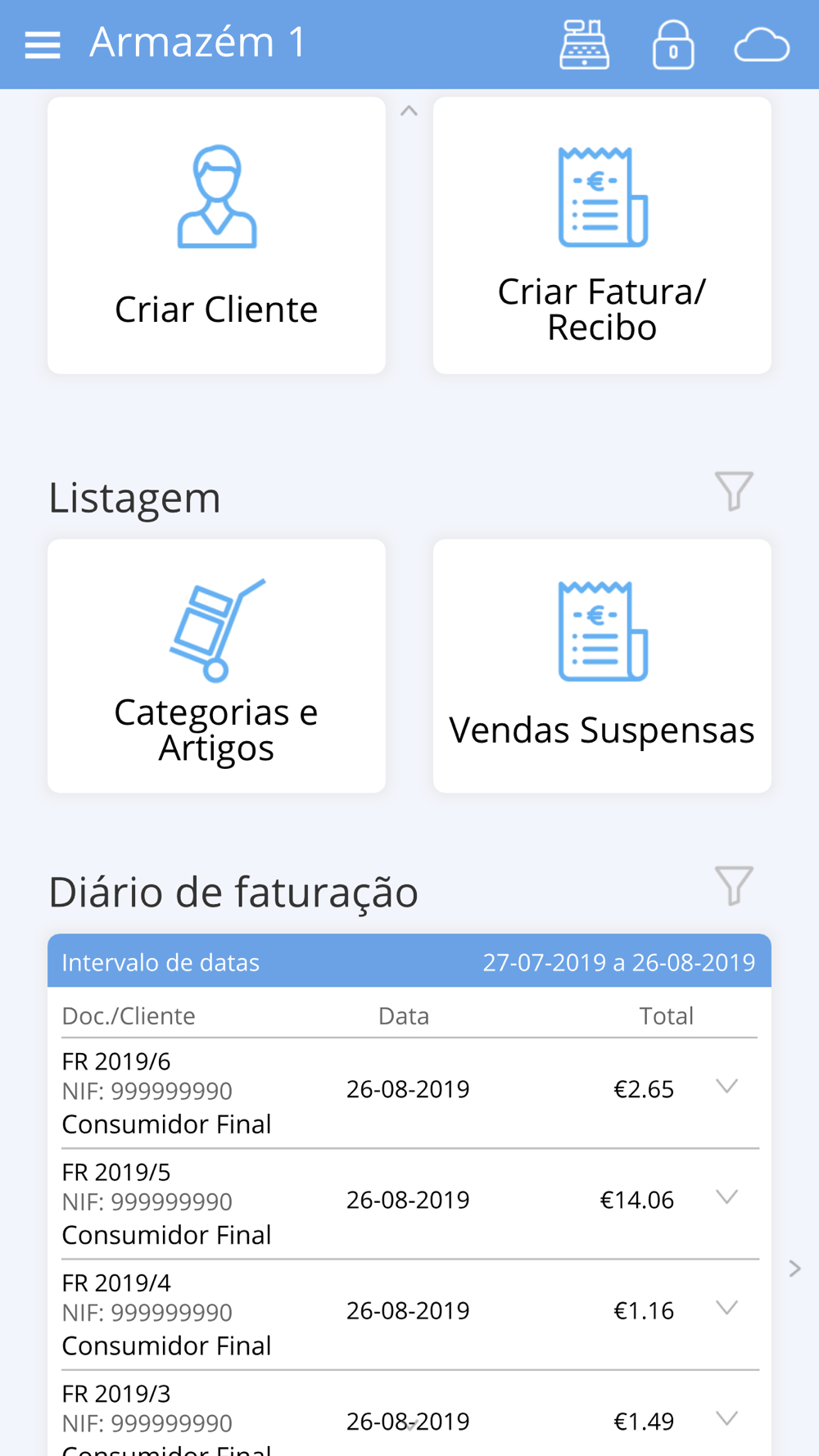Tap the right arrow at screen edge
The width and height of the screenshot is (819, 1456).
794,1268
